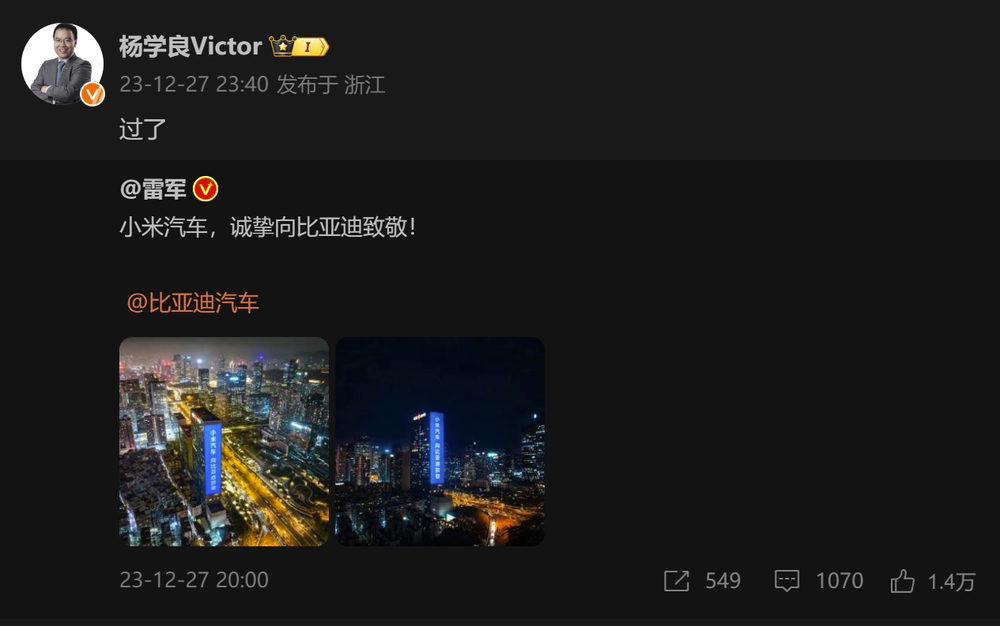This screenshot has height=626, width=1000.
Task: Open the @雷军 profile link
Action: (153, 188)
